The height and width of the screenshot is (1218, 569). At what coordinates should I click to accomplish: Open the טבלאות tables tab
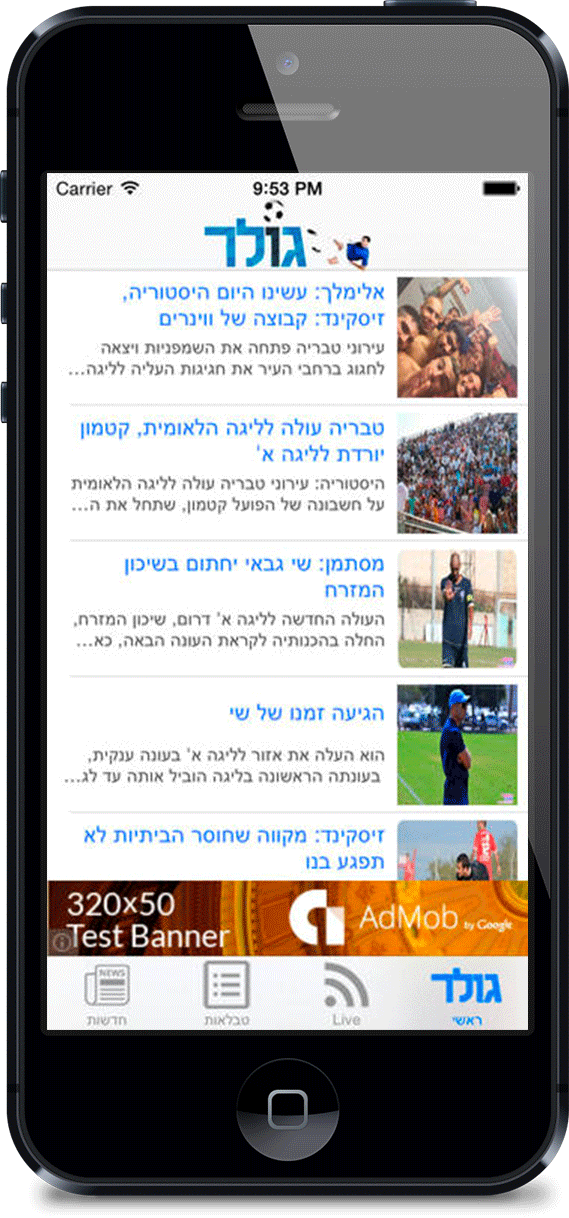(x=226, y=994)
